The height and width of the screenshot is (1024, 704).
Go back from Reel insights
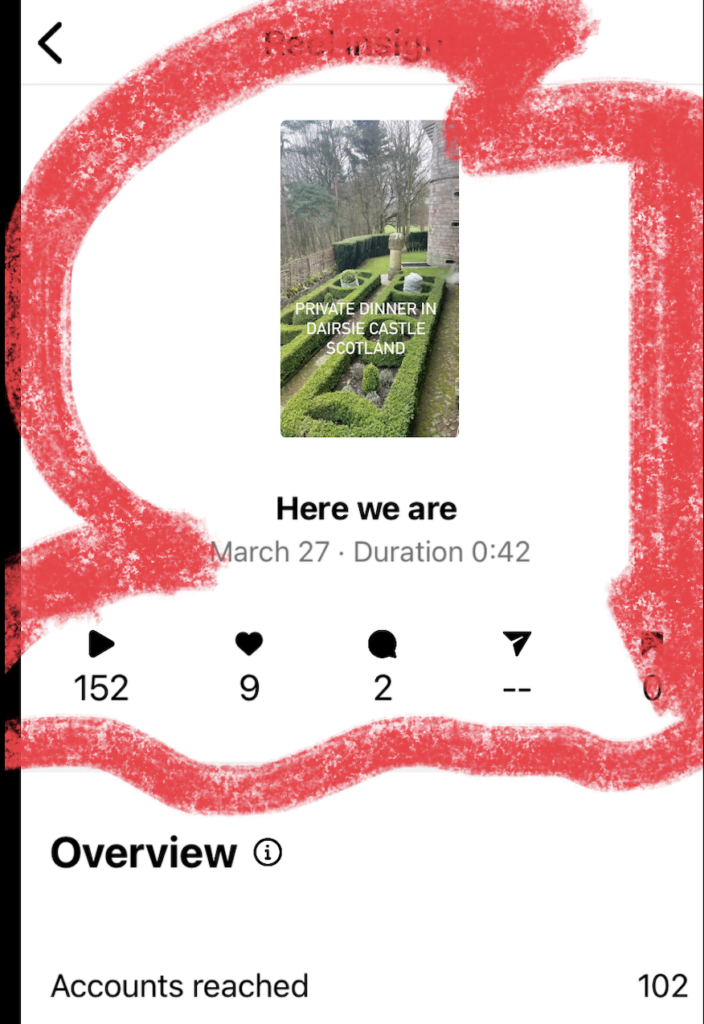point(50,43)
